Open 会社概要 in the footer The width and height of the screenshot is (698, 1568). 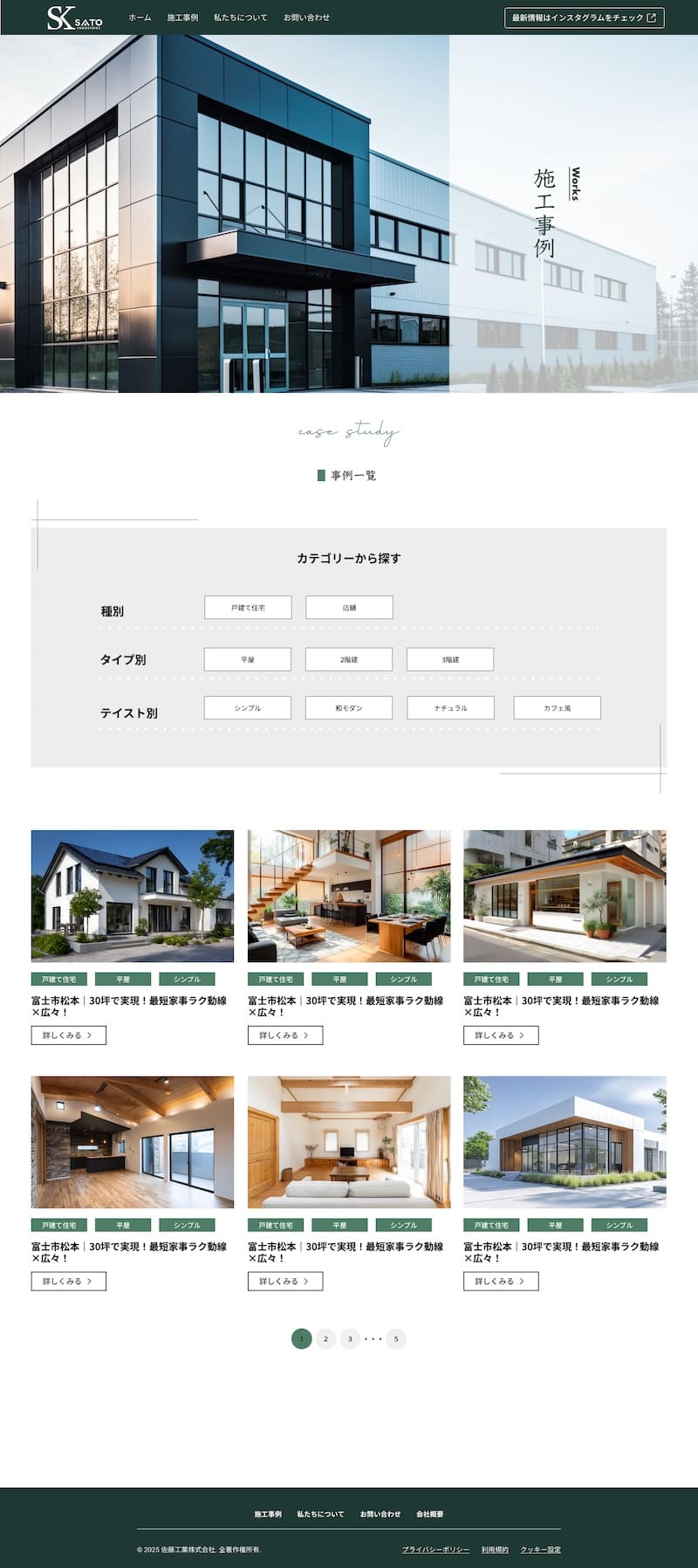coord(429,1514)
